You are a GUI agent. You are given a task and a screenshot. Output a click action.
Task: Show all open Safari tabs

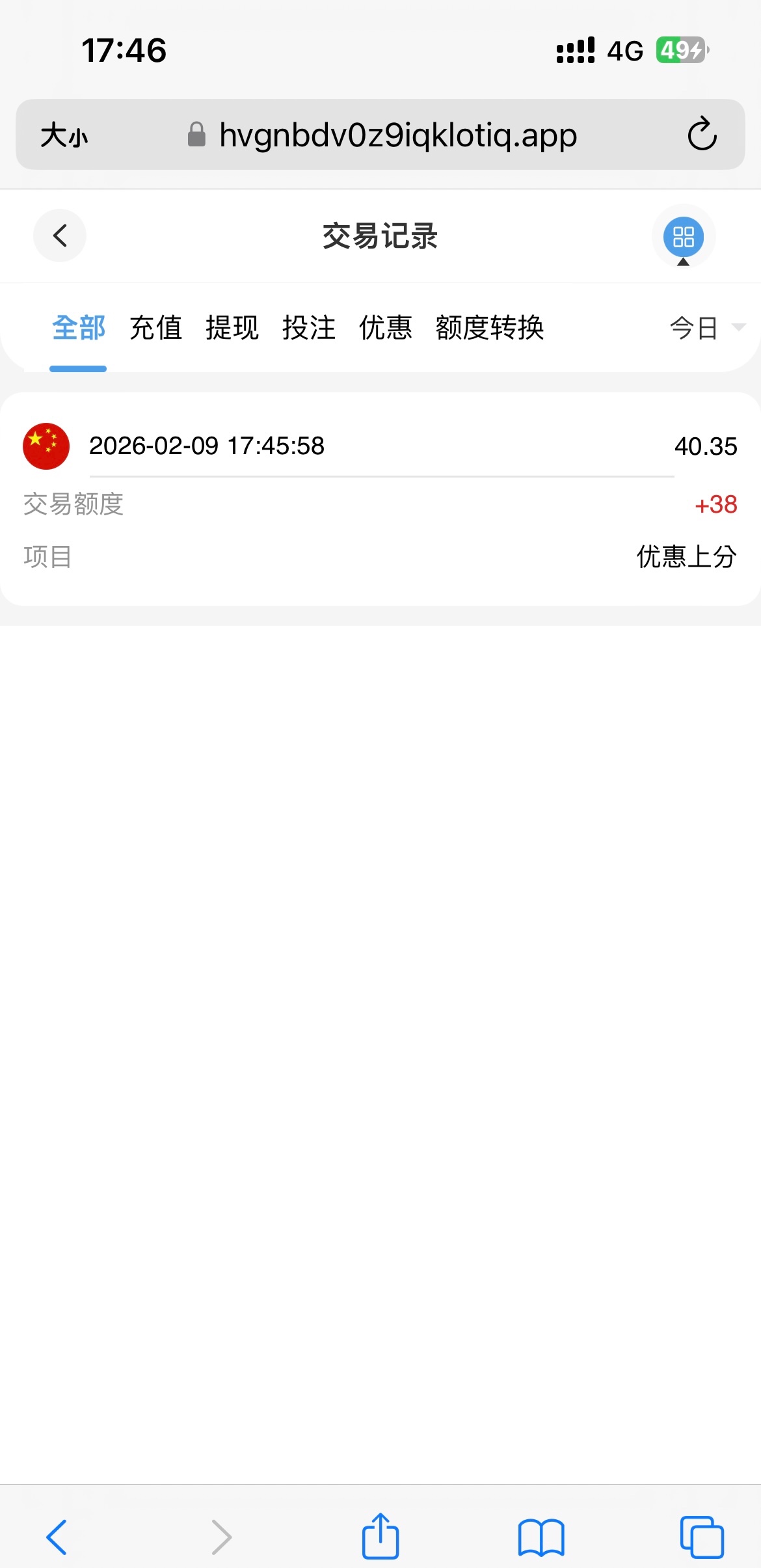pos(702,1537)
